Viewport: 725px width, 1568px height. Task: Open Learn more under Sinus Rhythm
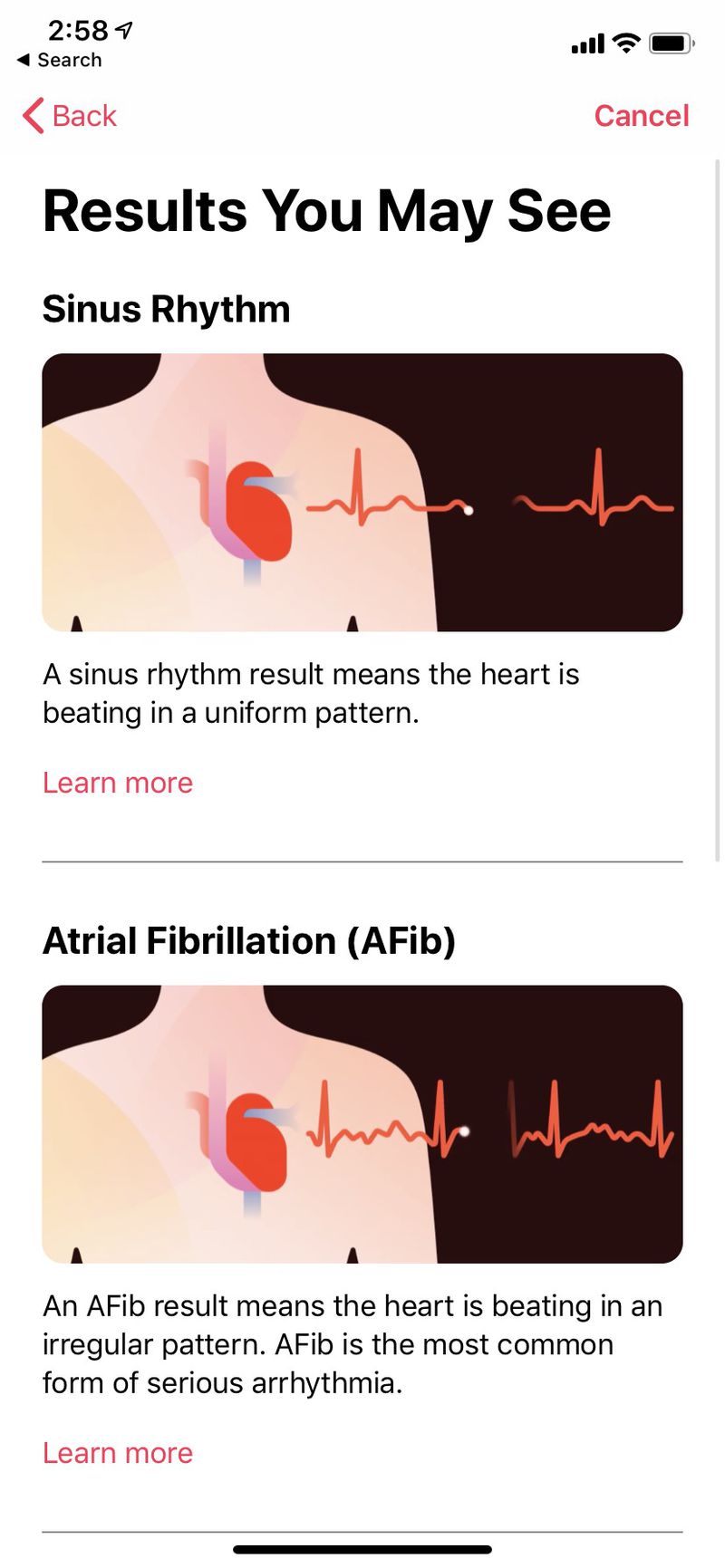coord(118,783)
